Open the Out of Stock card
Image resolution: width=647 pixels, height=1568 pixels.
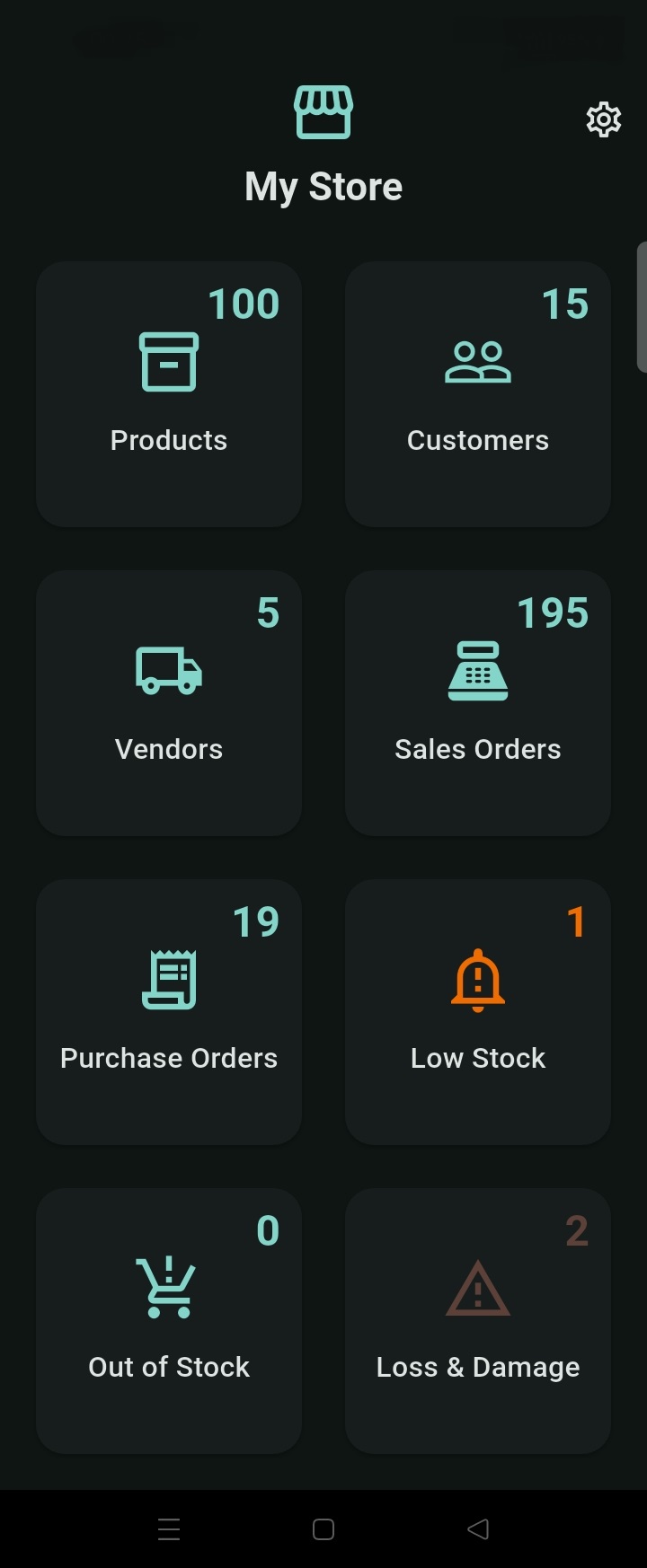(169, 1321)
